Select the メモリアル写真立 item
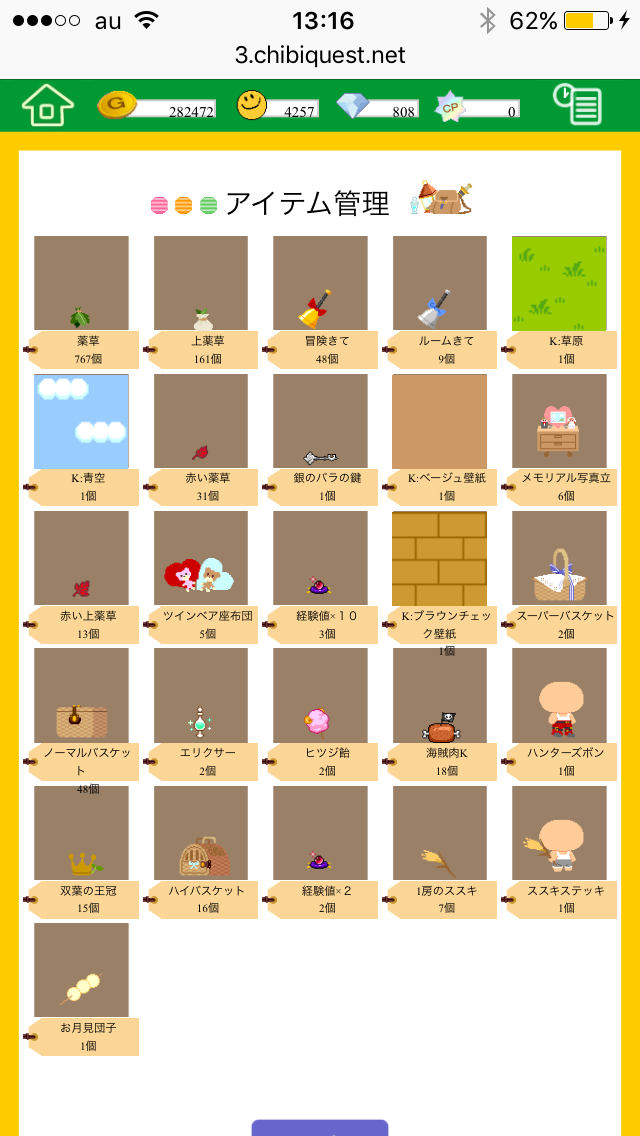 559,421
